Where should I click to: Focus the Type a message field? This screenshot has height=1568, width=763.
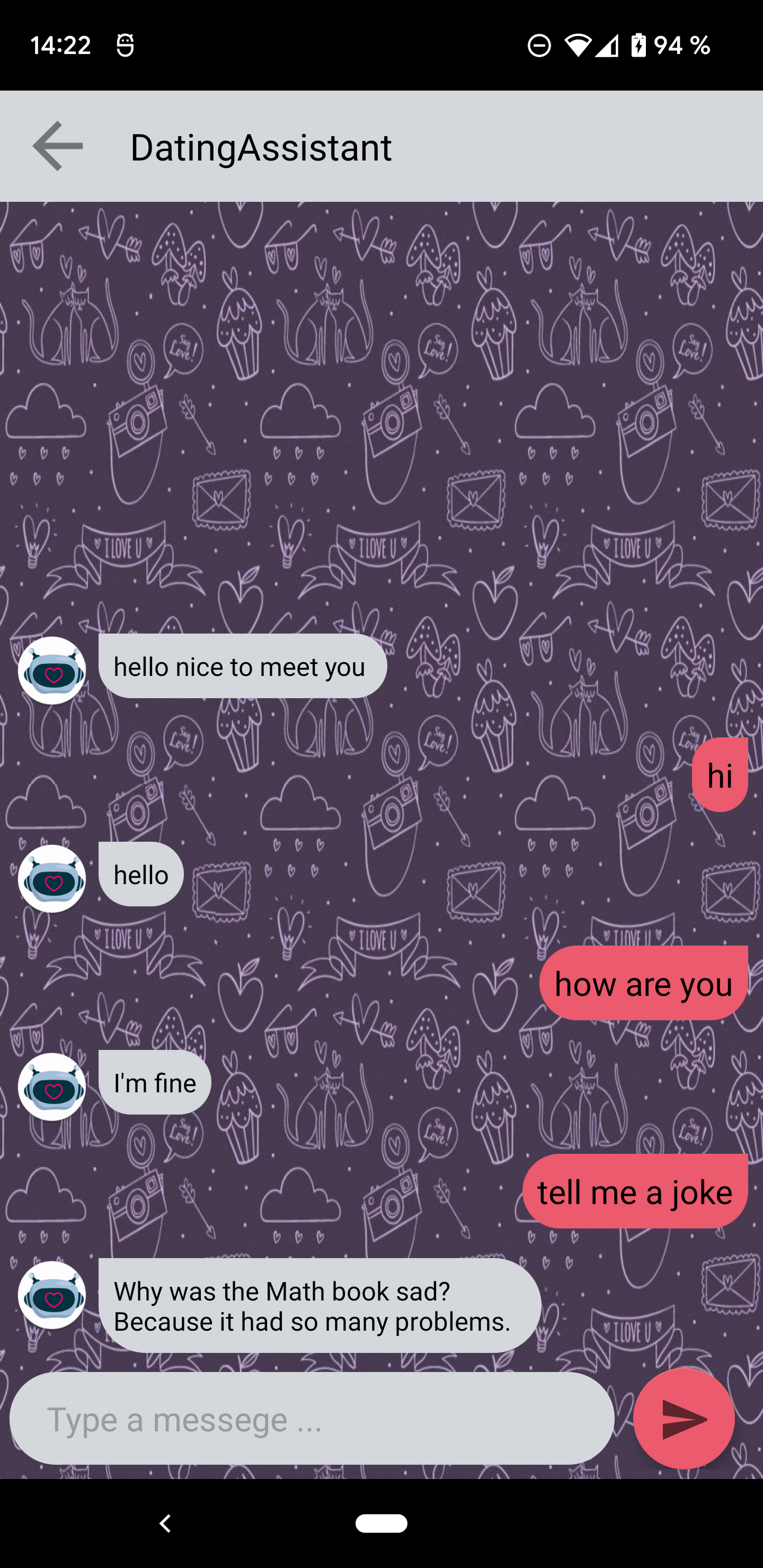(x=312, y=1419)
